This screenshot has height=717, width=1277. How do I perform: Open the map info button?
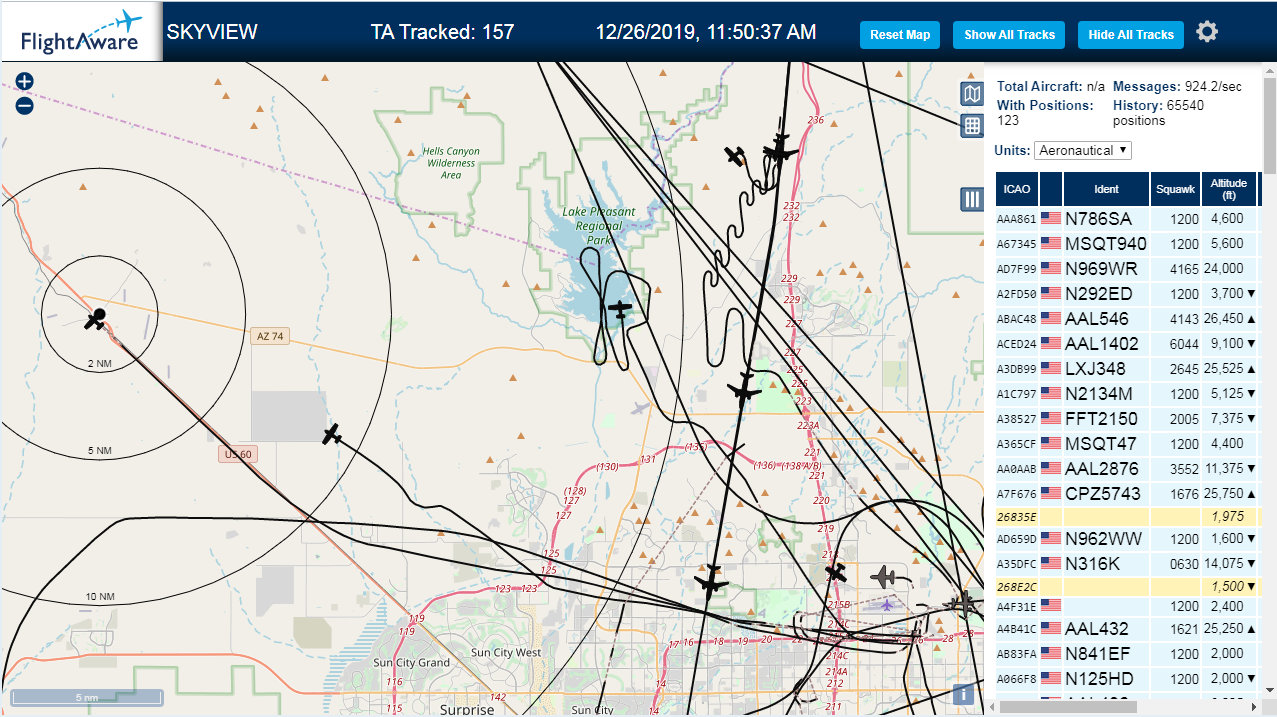[x=963, y=694]
